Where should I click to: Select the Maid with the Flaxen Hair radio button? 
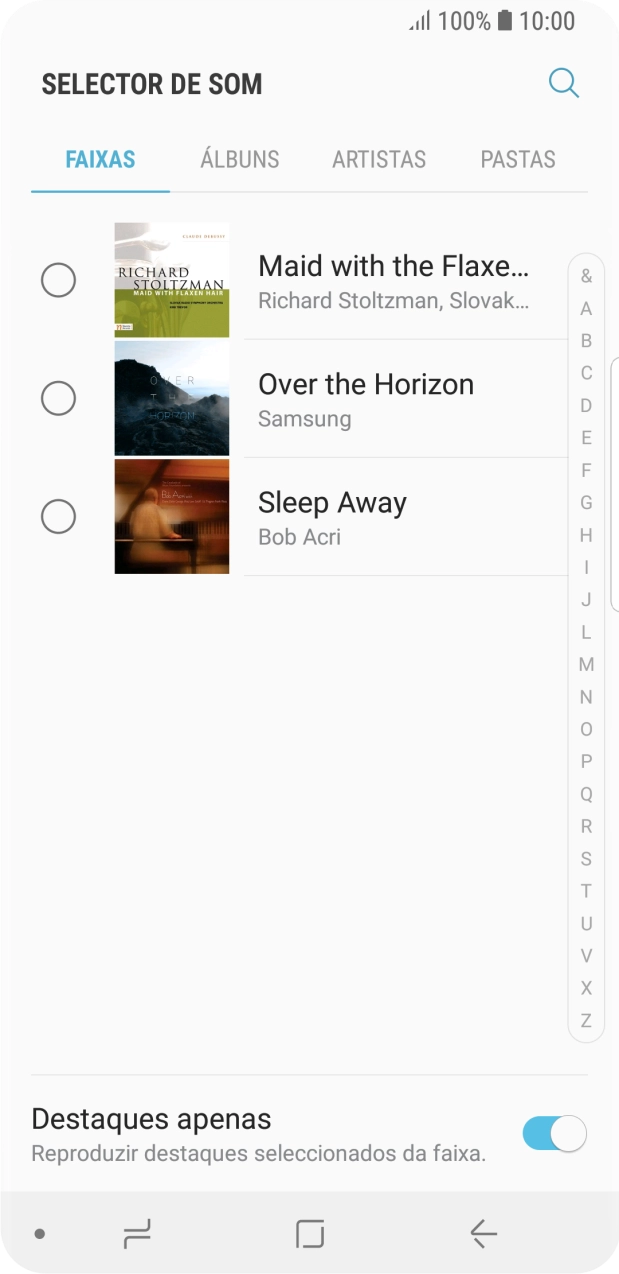pos(58,280)
